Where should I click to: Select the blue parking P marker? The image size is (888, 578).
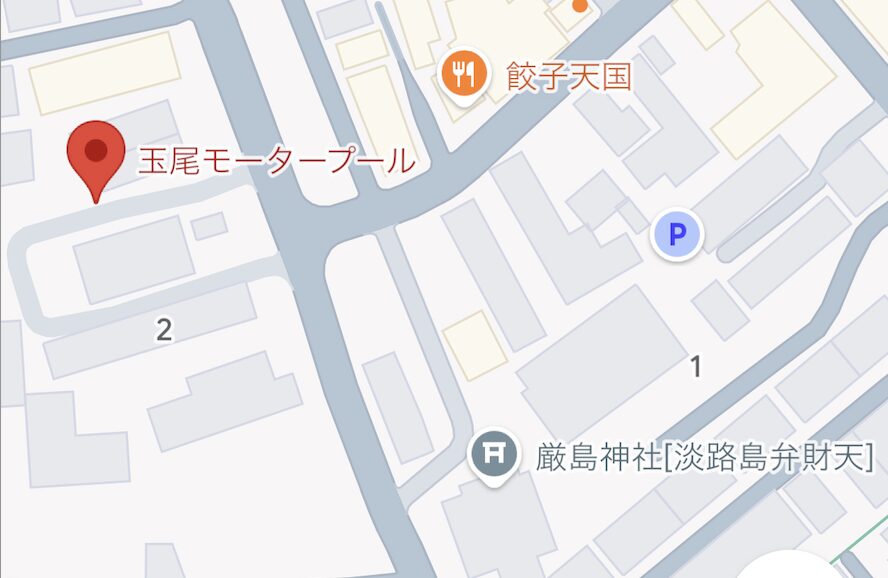pyautogui.click(x=677, y=236)
